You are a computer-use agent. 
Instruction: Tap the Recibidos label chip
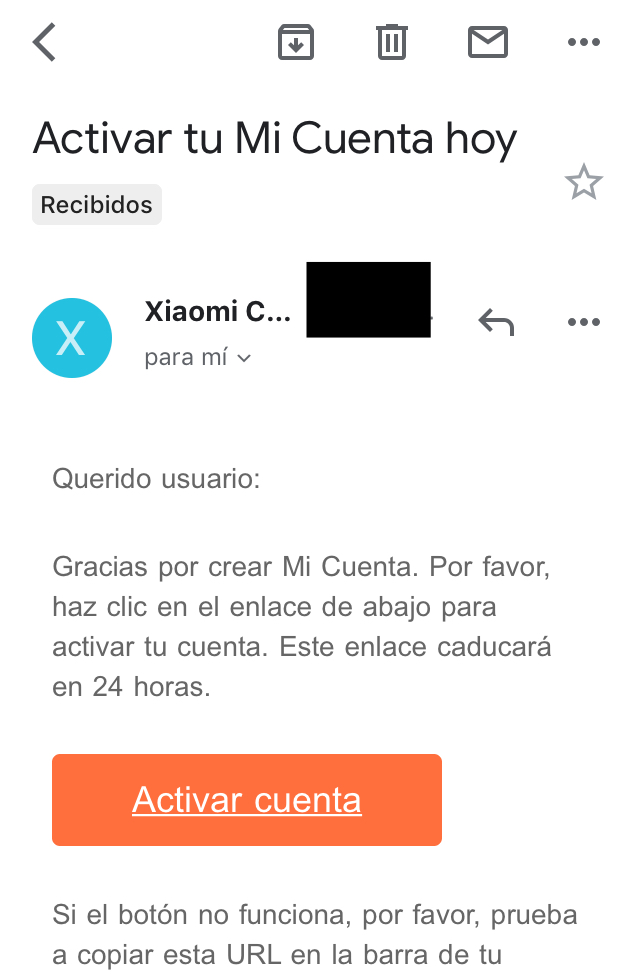pos(97,205)
